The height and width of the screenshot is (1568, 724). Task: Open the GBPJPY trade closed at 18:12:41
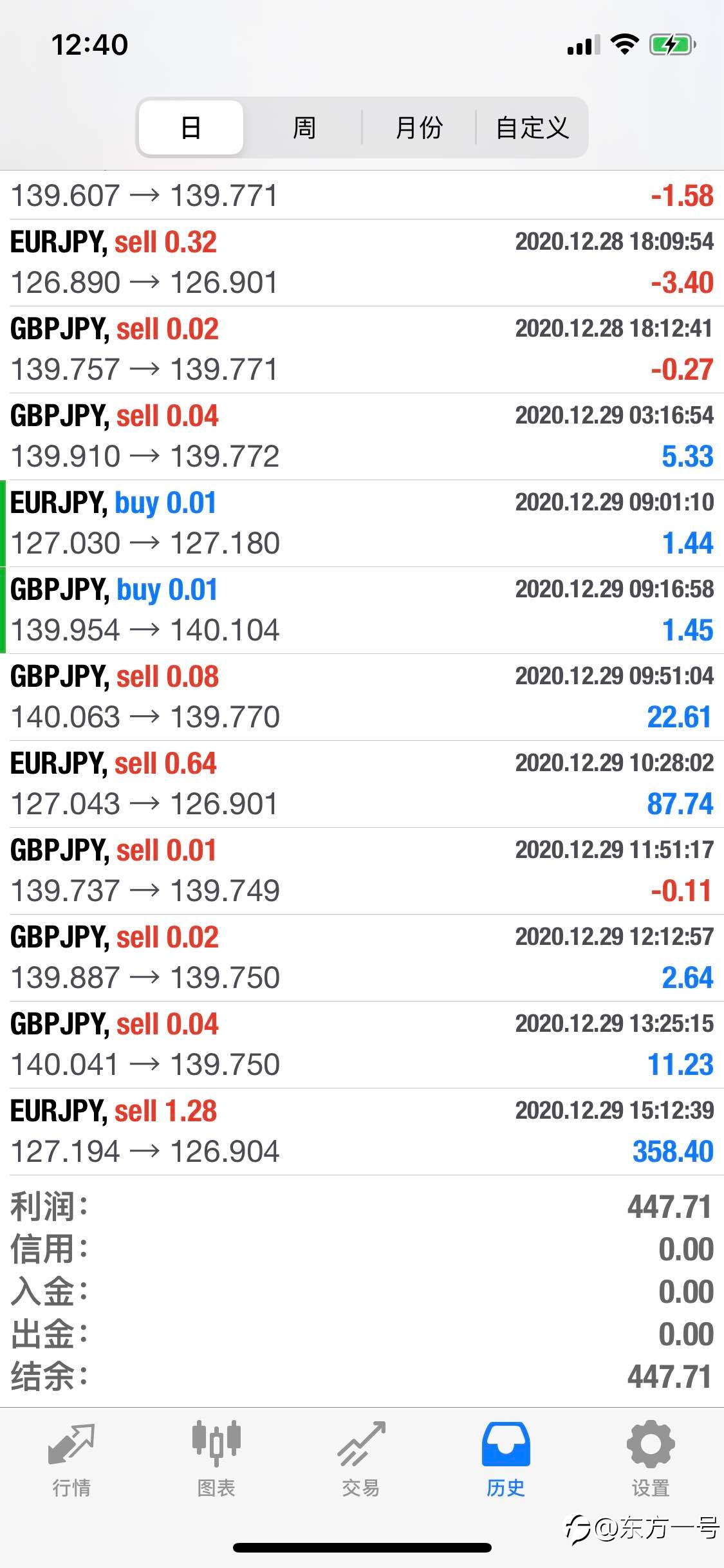point(362,350)
